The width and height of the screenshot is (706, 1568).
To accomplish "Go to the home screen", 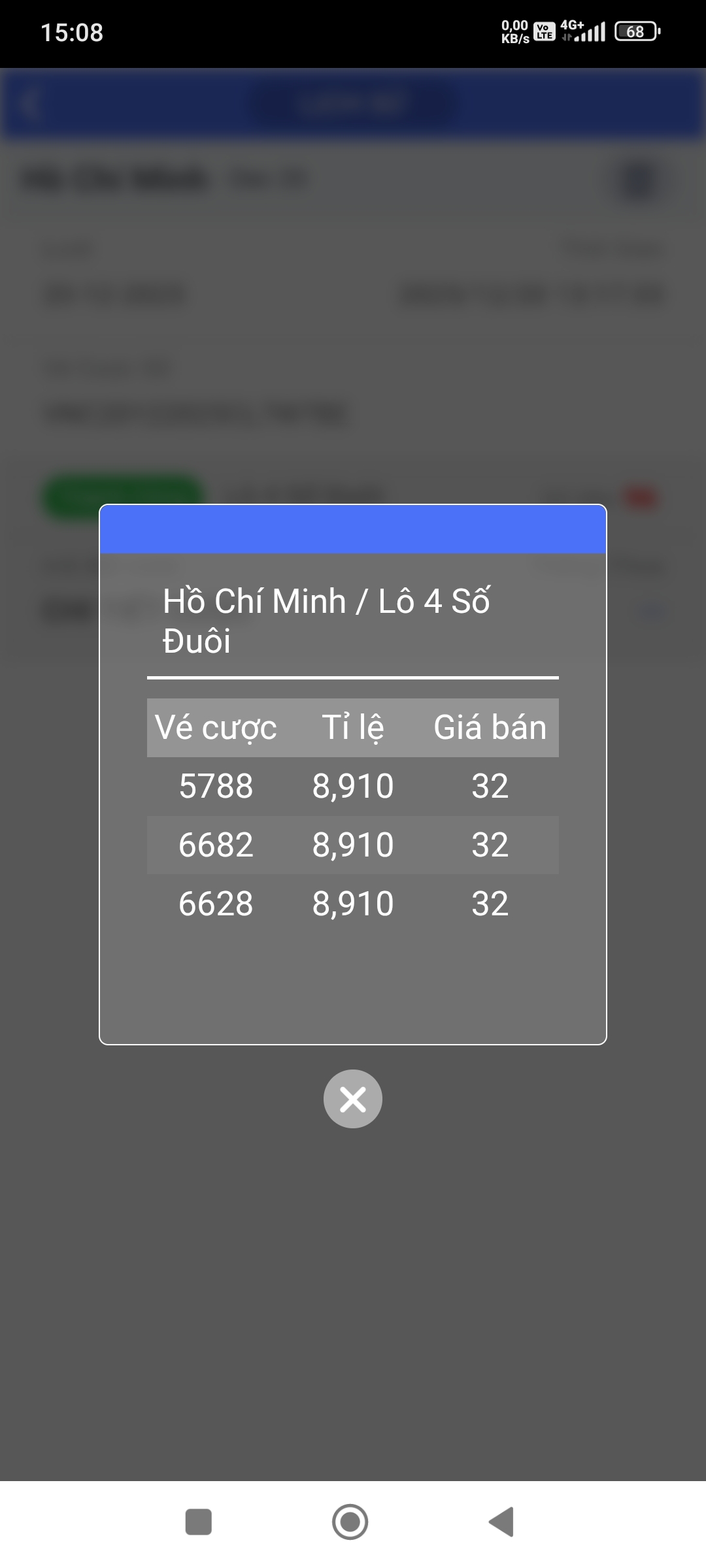I will [x=350, y=1522].
